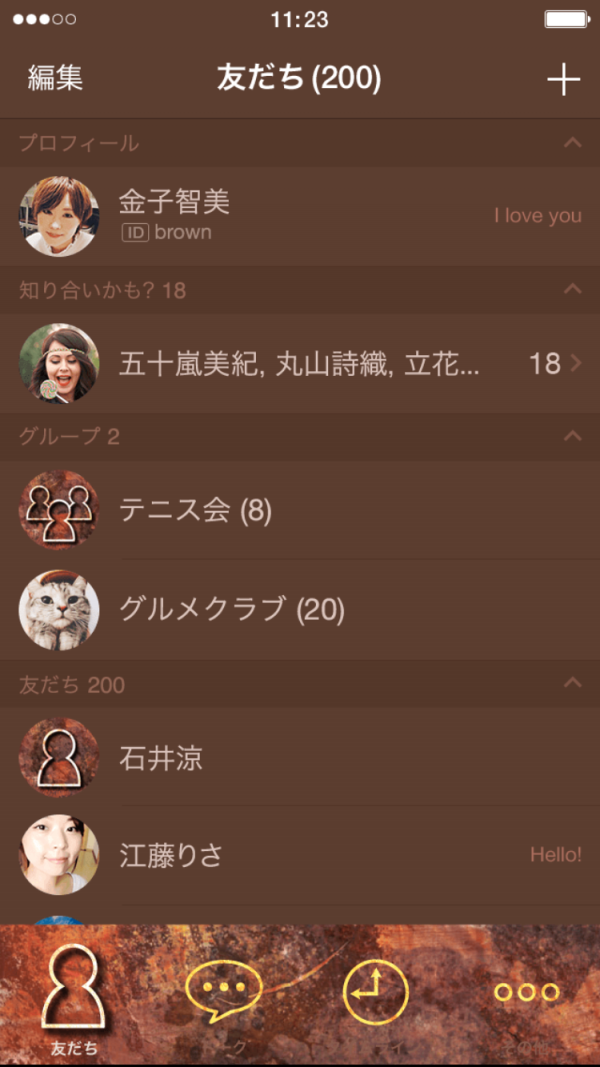Open the three-dots more tab
The width and height of the screenshot is (600, 1067).
[x=526, y=996]
